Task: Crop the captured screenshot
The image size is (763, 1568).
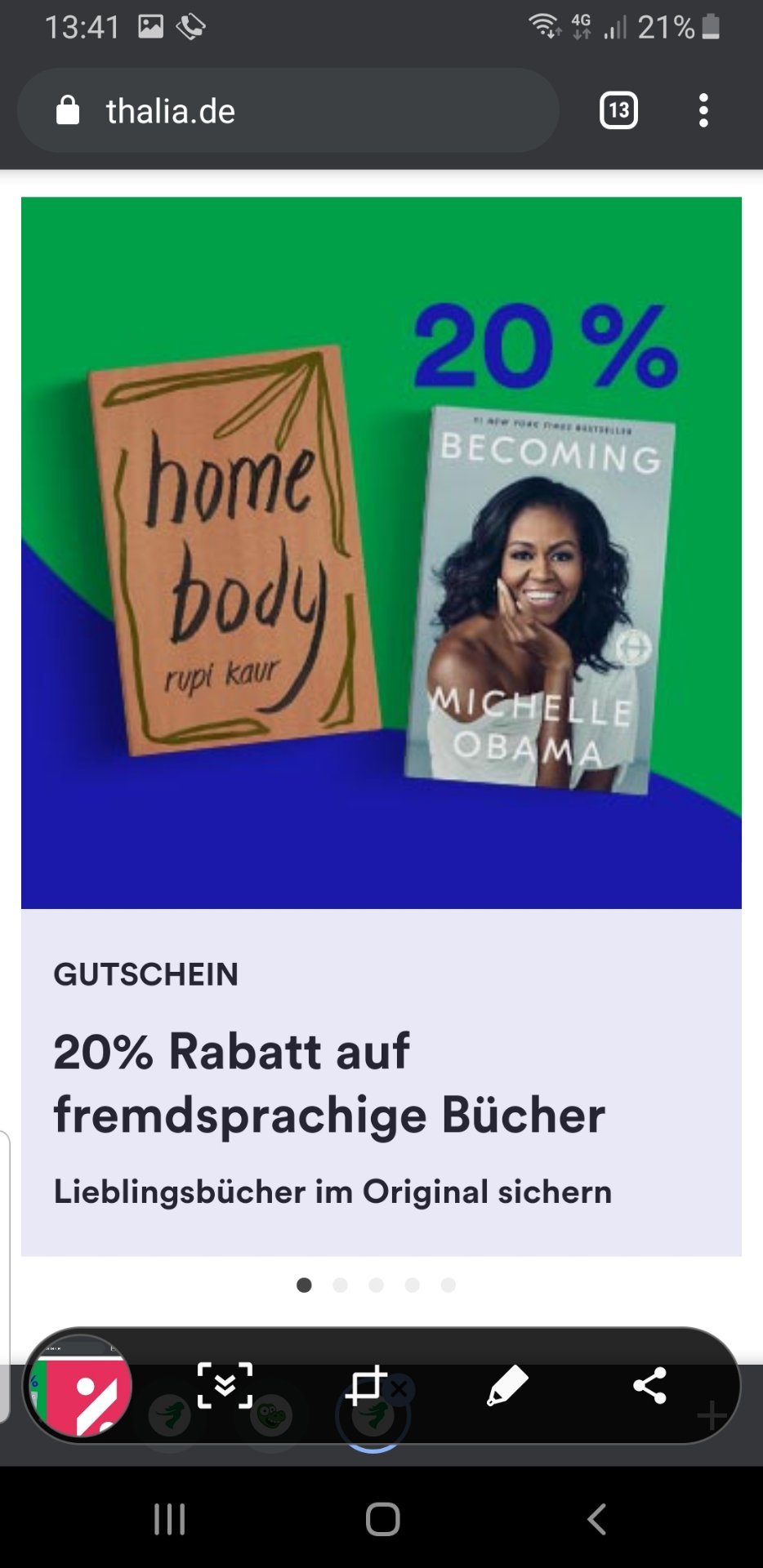Action: click(365, 1385)
